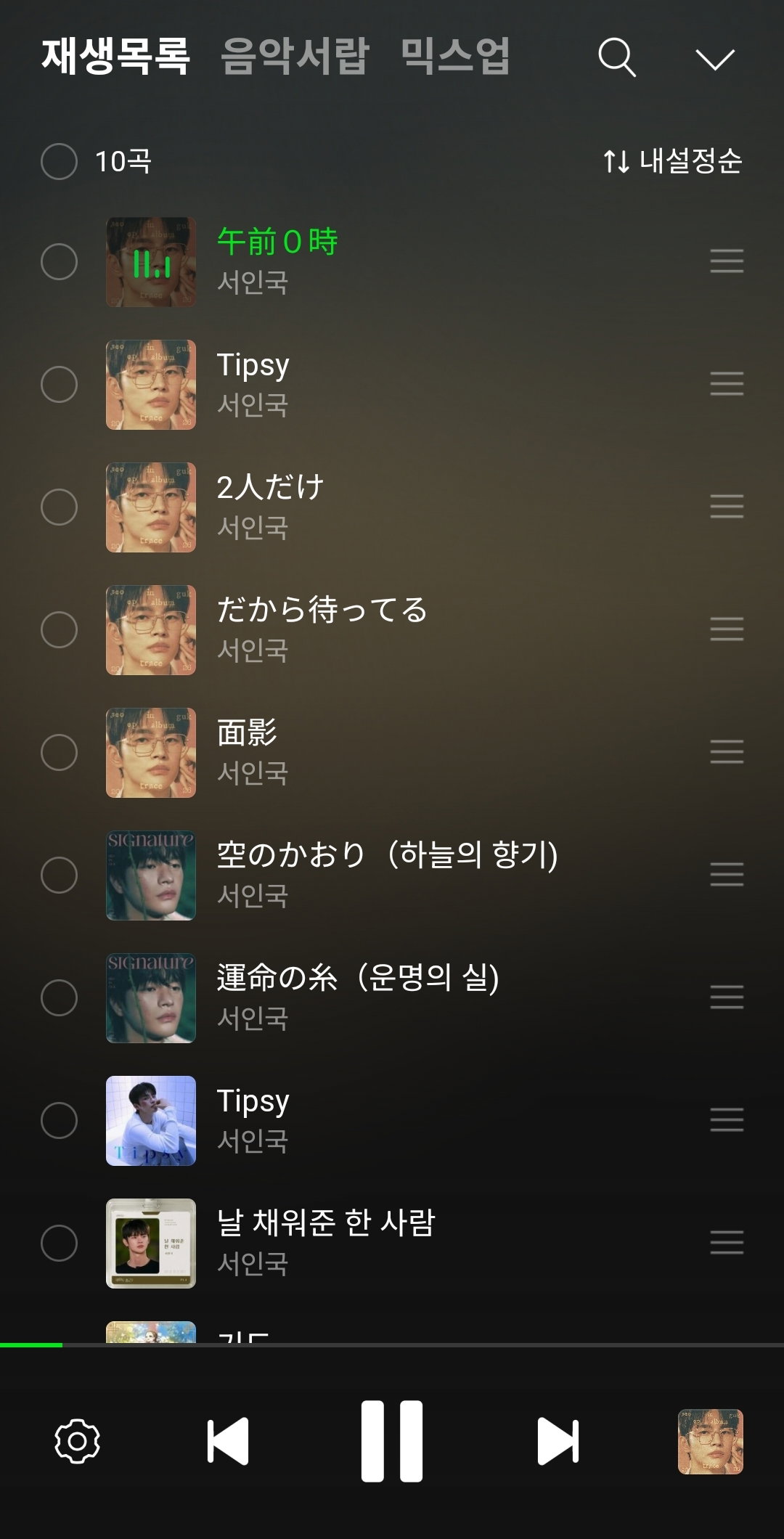Play 2人だけ by 서인국
The image size is (784, 1539).
392,507
